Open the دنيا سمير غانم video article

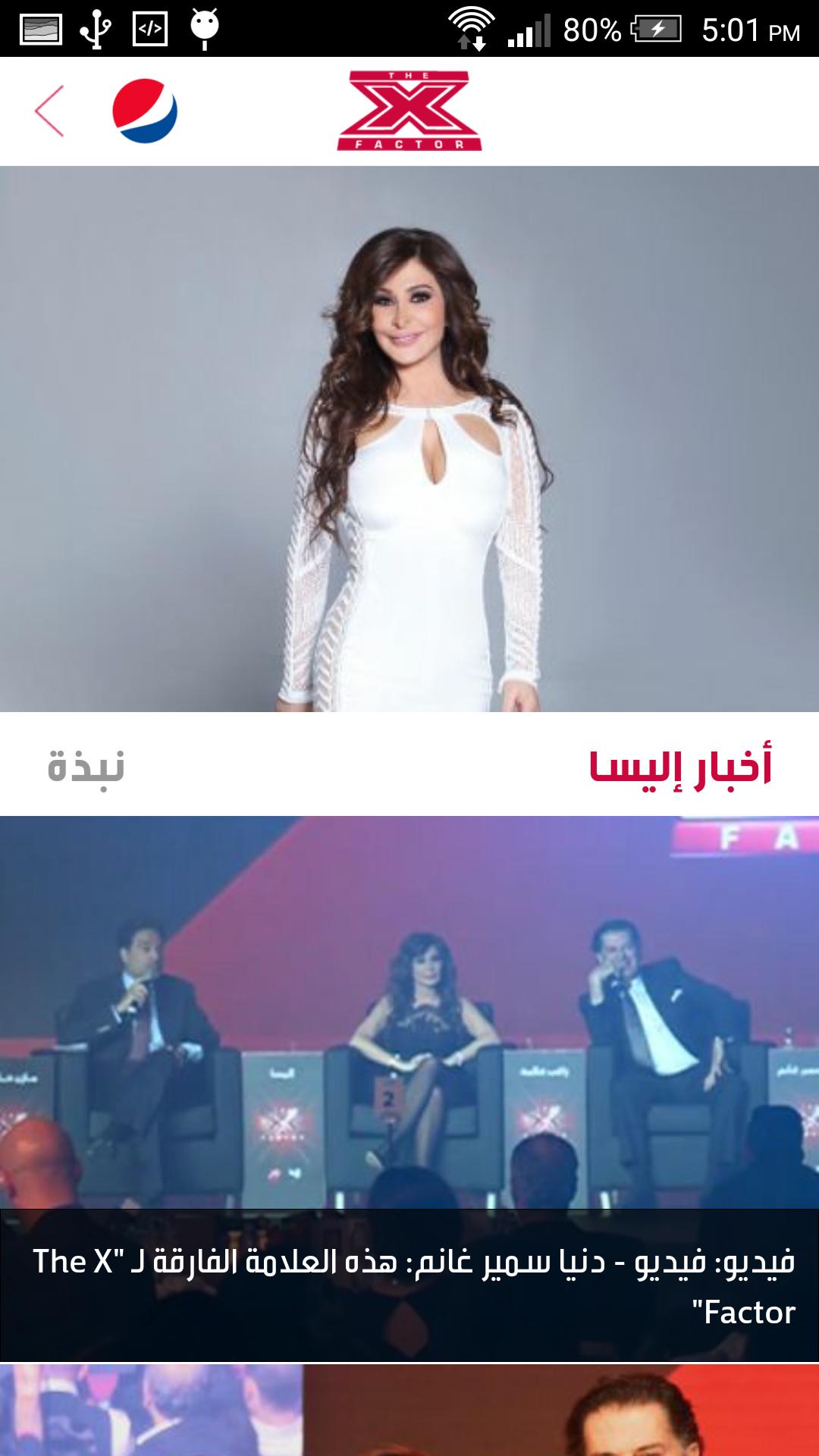pyautogui.click(x=409, y=1088)
